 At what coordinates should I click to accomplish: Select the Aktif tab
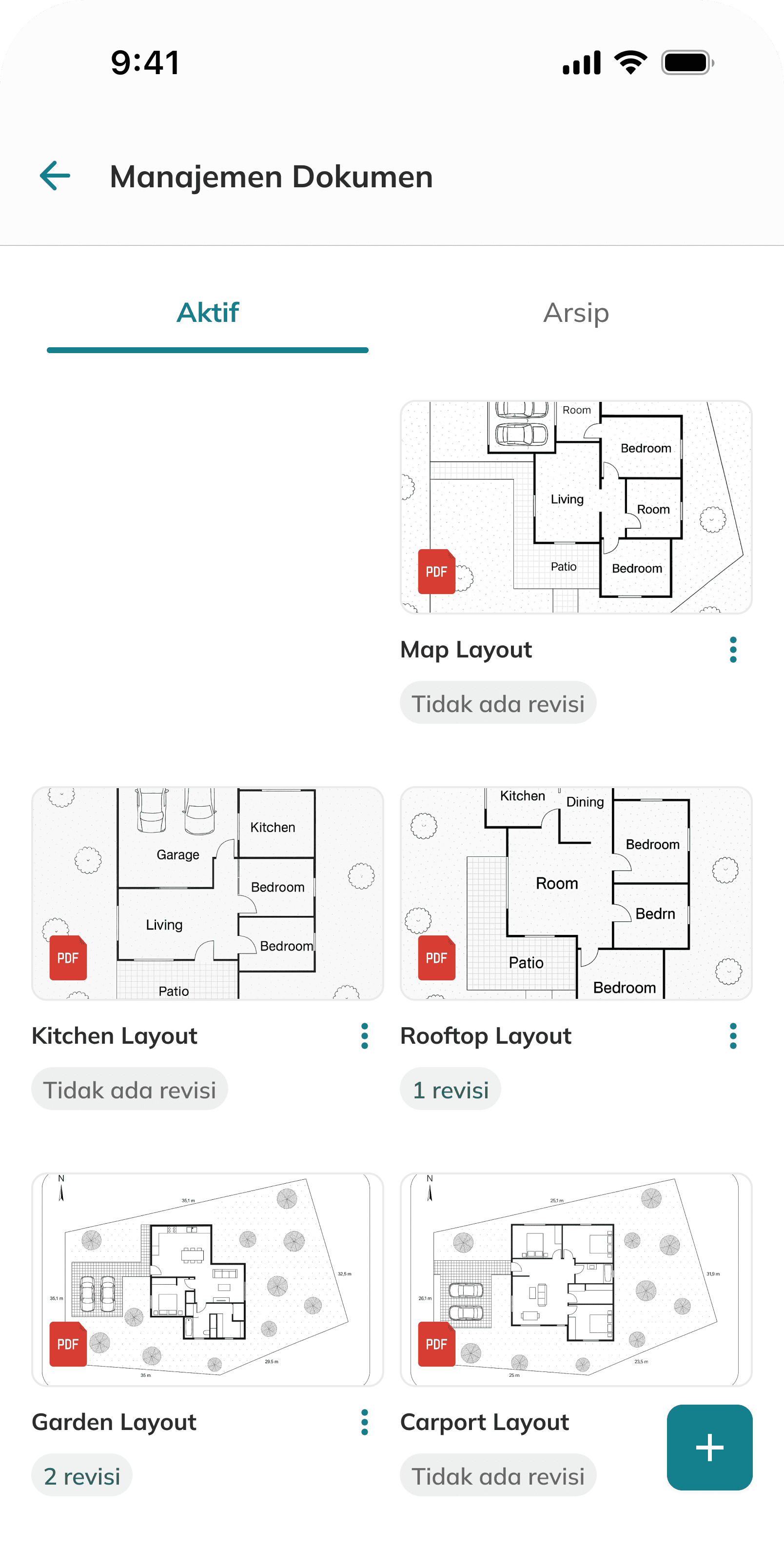207,313
